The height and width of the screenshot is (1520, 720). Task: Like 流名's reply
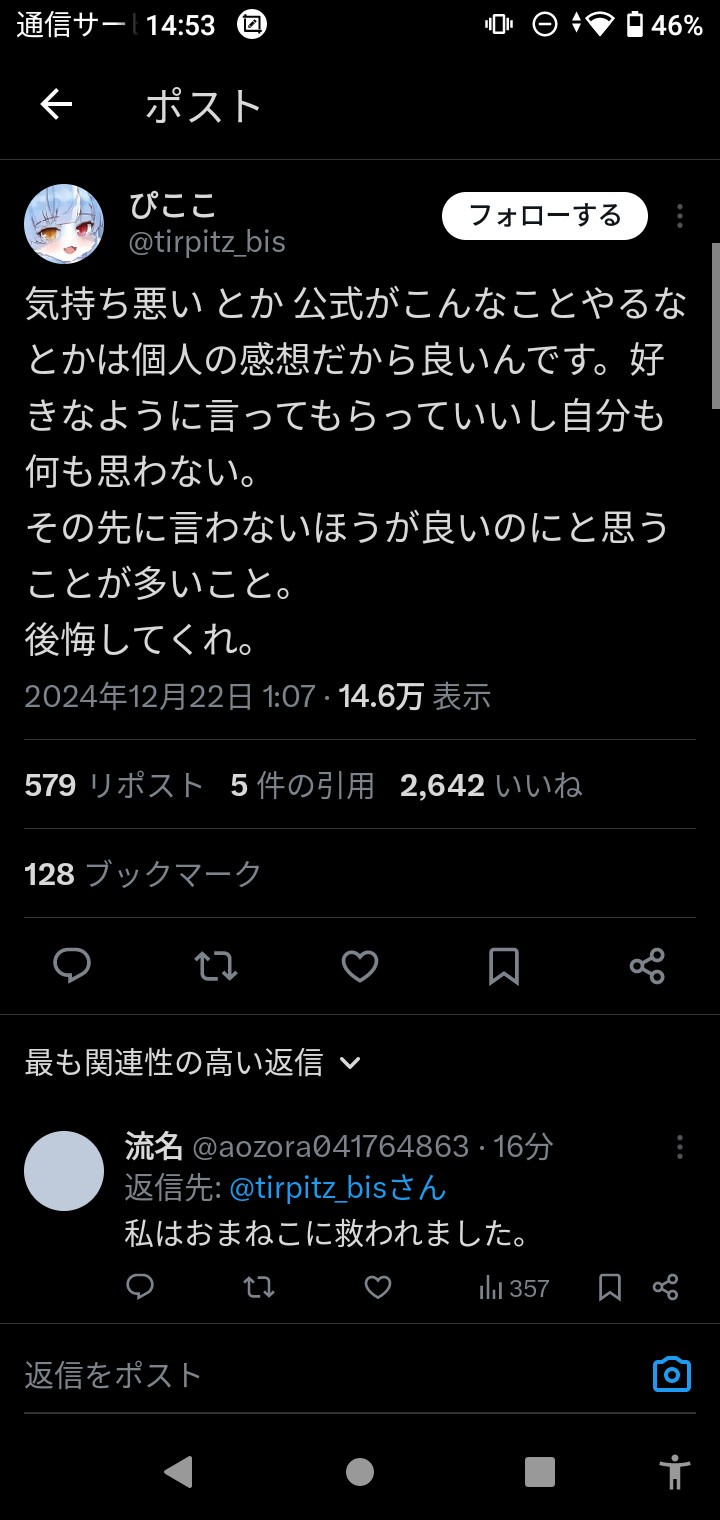tap(377, 1287)
